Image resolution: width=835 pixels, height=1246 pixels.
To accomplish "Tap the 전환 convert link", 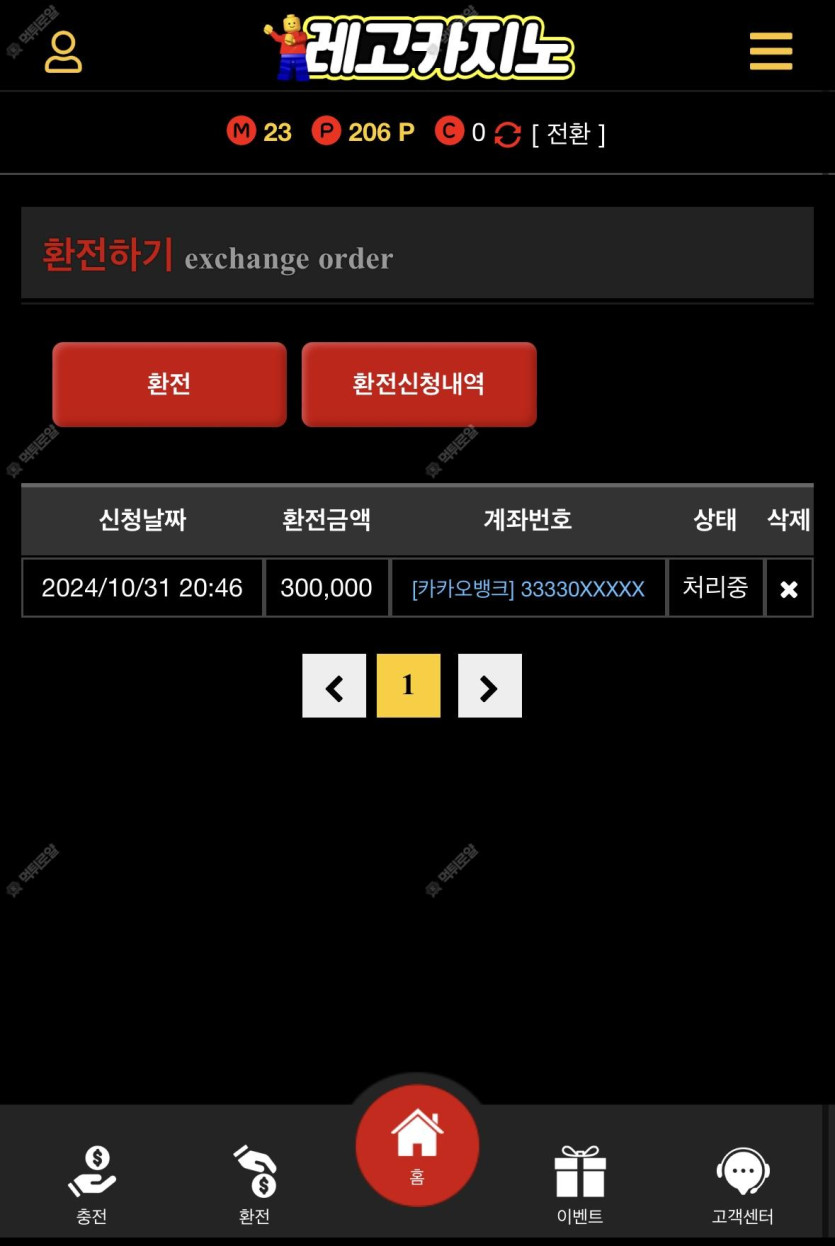I will [568, 133].
